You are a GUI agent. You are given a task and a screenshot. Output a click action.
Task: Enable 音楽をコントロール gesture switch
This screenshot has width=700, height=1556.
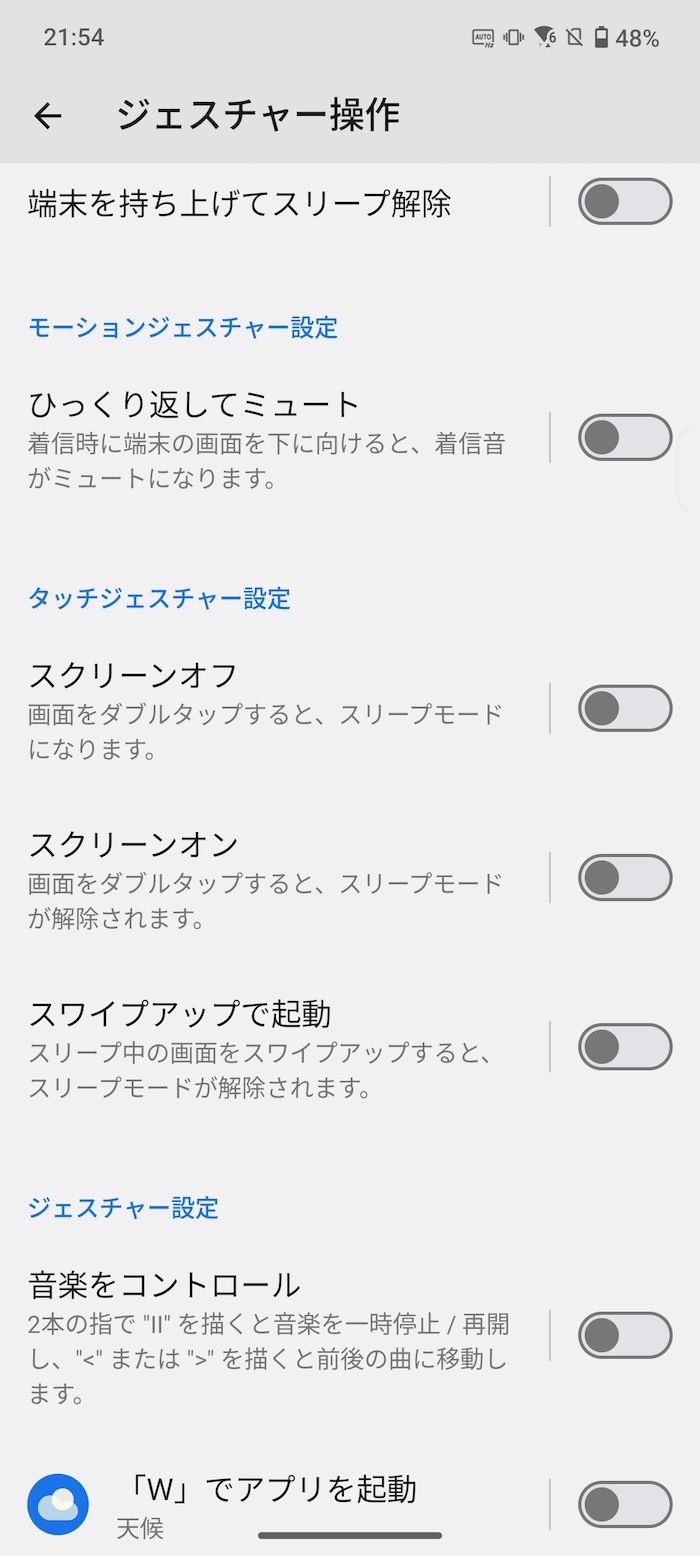pyautogui.click(x=625, y=1336)
